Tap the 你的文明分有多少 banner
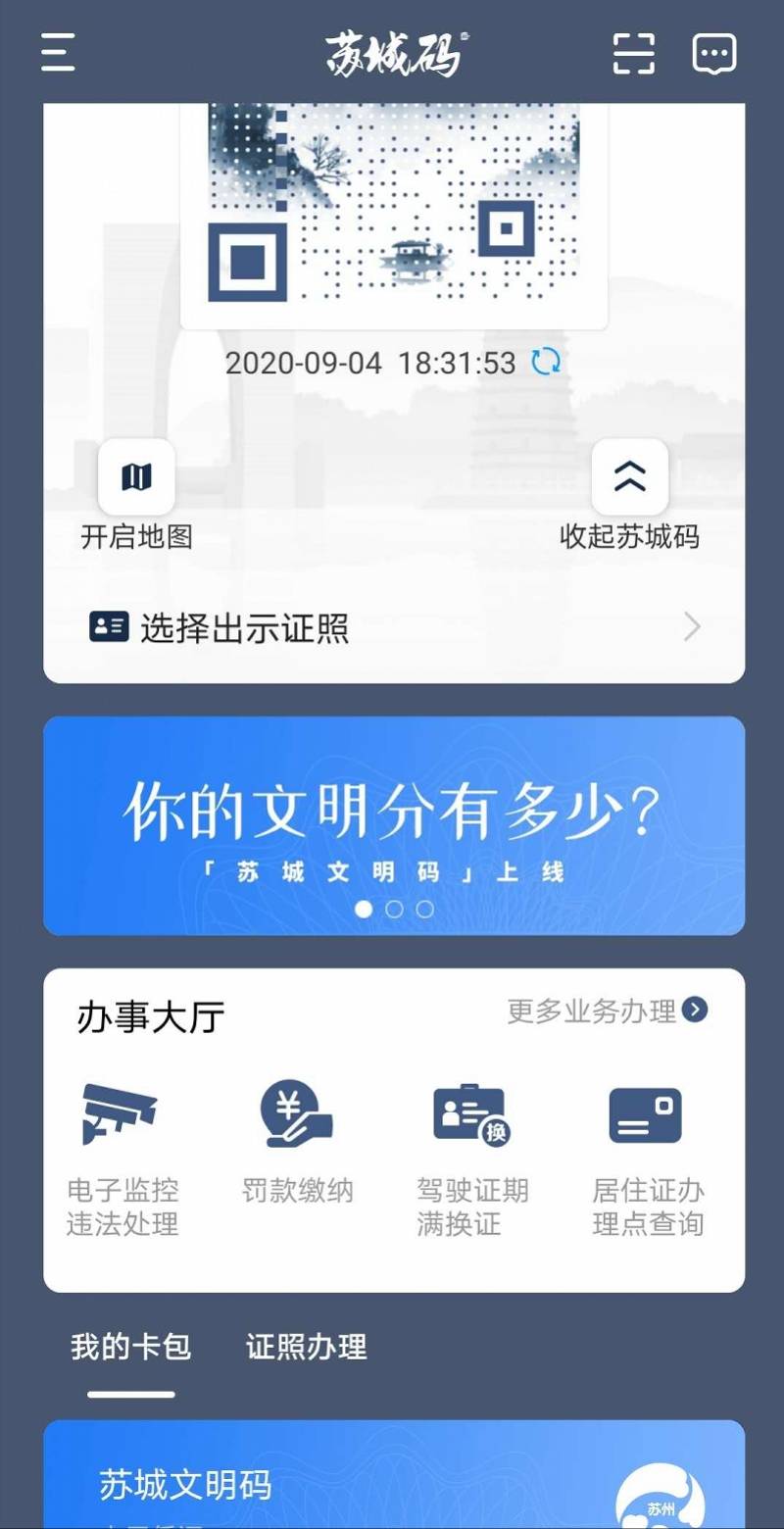 point(392,823)
